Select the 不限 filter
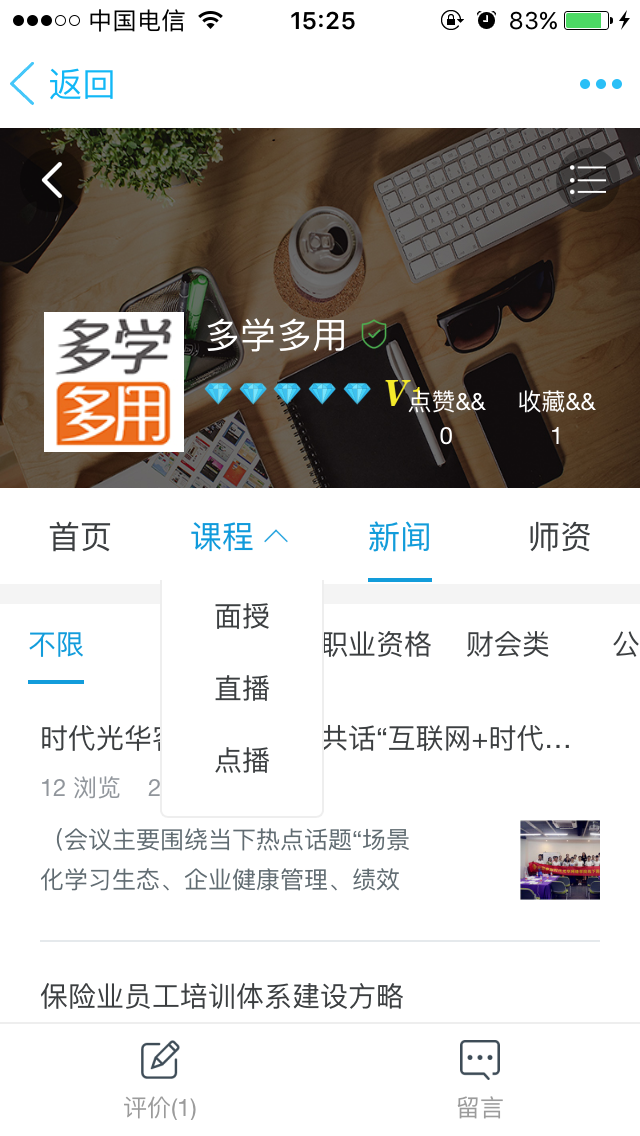640x1136 pixels. tap(56, 645)
